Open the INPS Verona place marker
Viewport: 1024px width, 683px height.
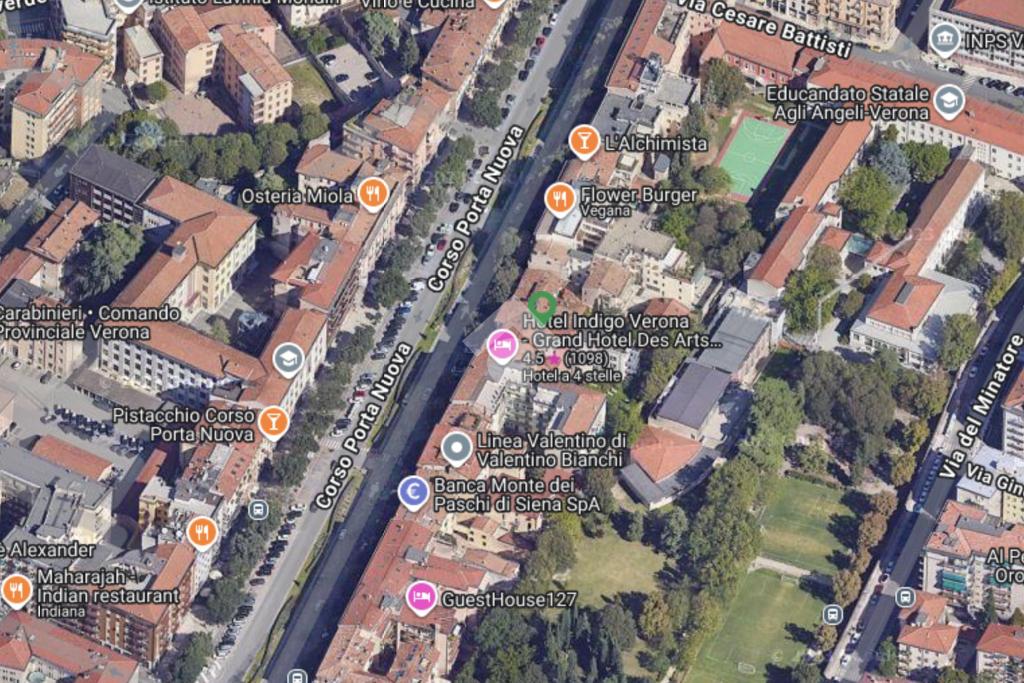coord(945,39)
